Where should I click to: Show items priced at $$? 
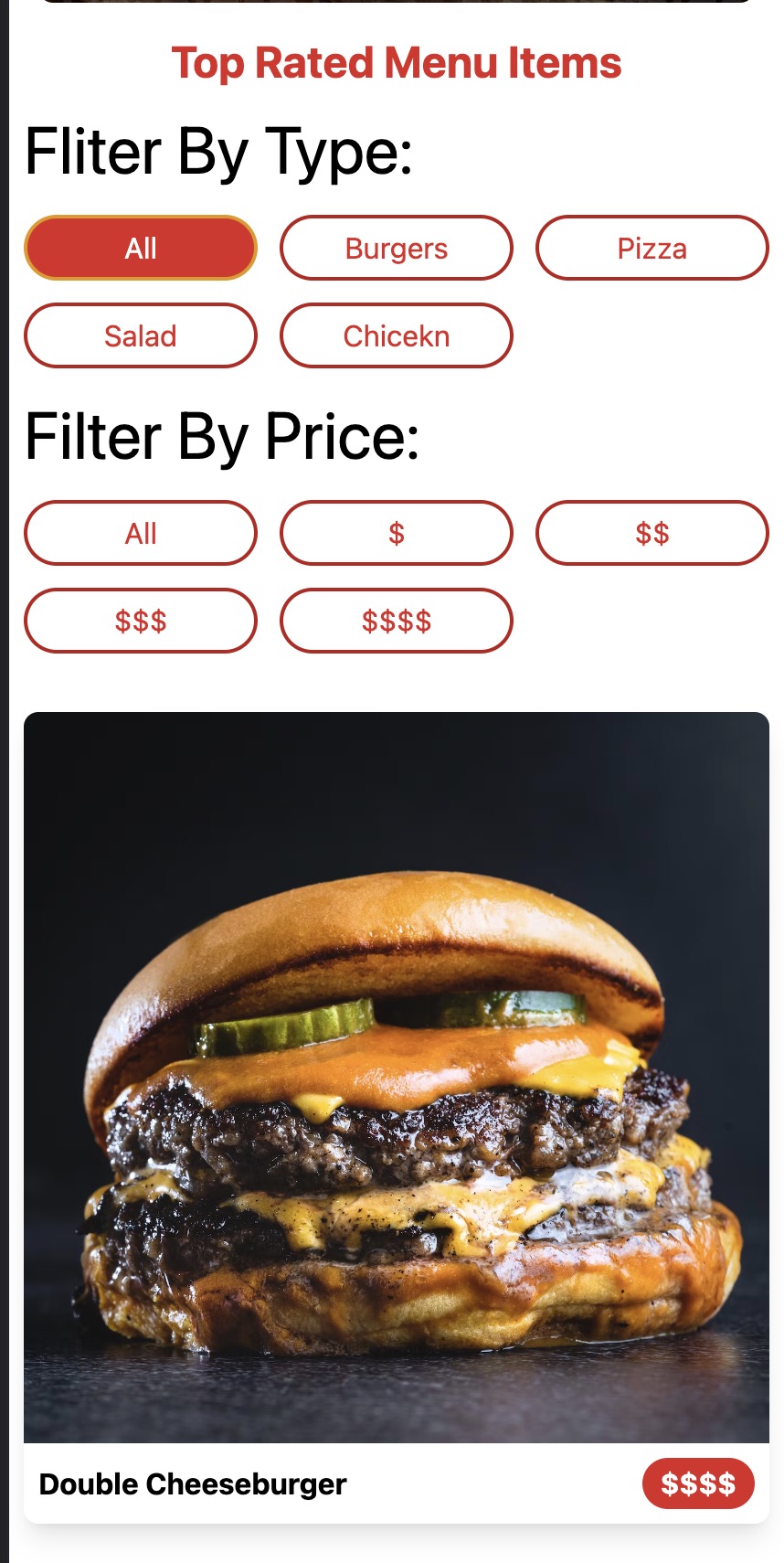652,533
